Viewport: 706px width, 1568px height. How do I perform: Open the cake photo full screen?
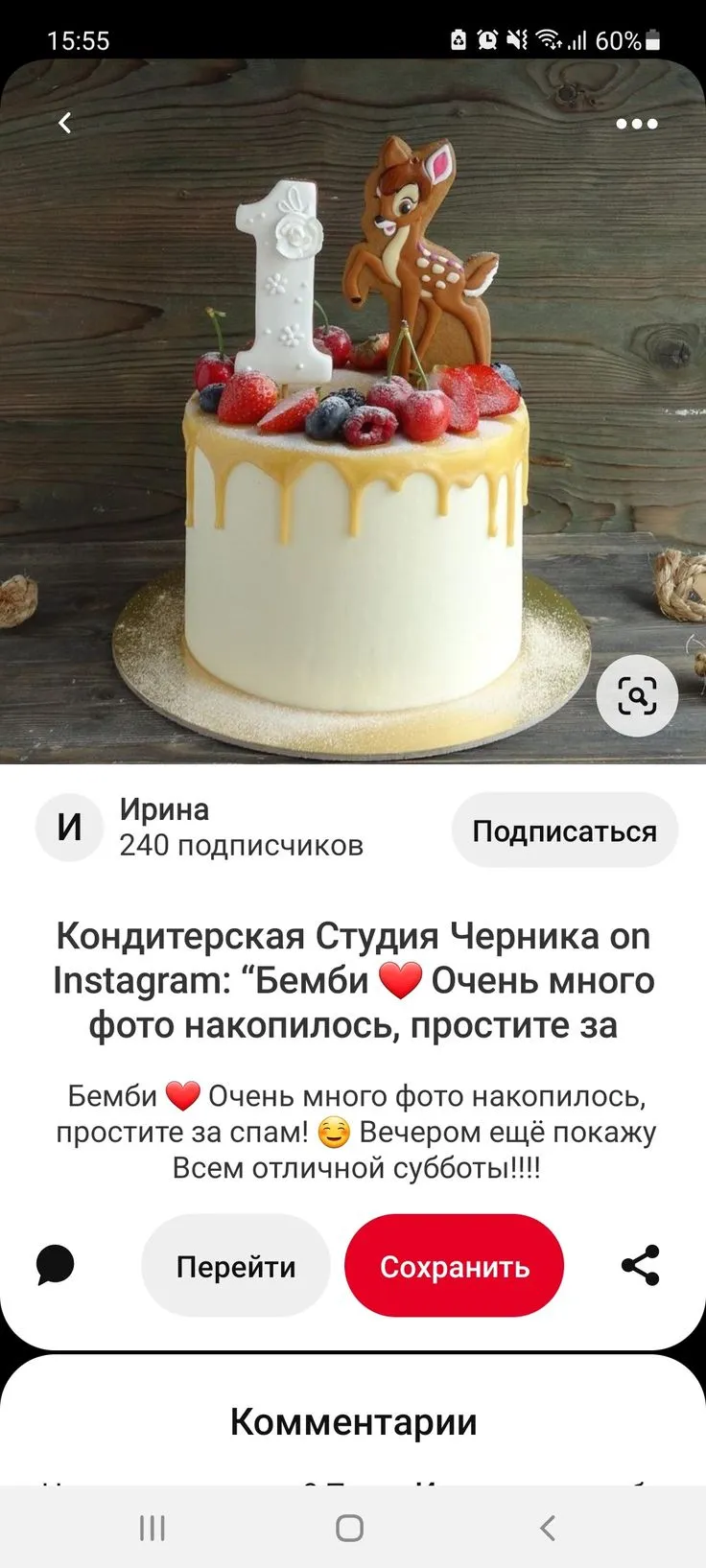point(353,412)
